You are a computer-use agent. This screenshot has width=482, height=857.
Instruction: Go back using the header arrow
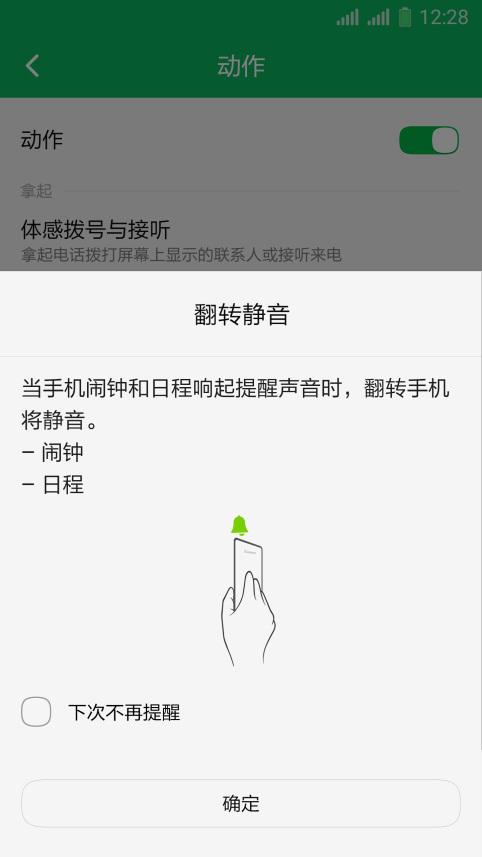32,66
